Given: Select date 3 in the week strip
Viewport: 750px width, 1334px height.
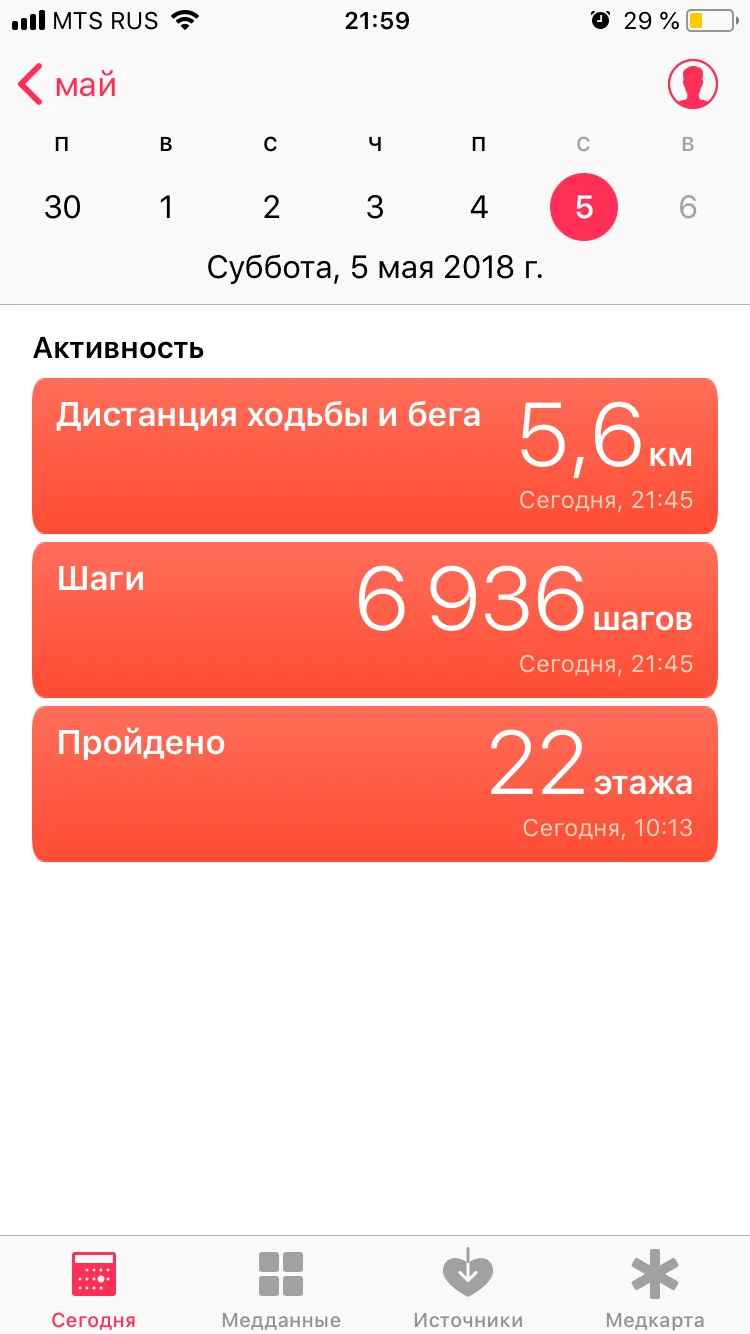Looking at the screenshot, I should [x=375, y=207].
